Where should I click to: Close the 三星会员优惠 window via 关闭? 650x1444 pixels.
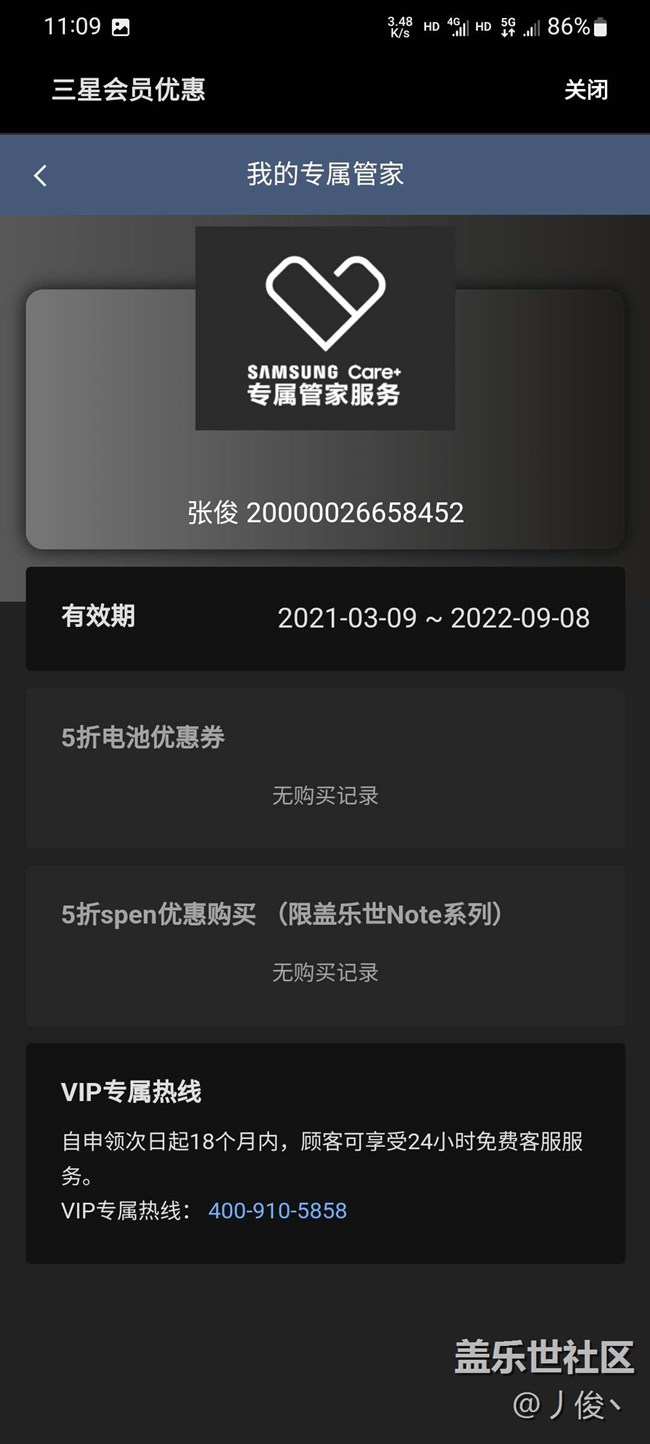(585, 90)
